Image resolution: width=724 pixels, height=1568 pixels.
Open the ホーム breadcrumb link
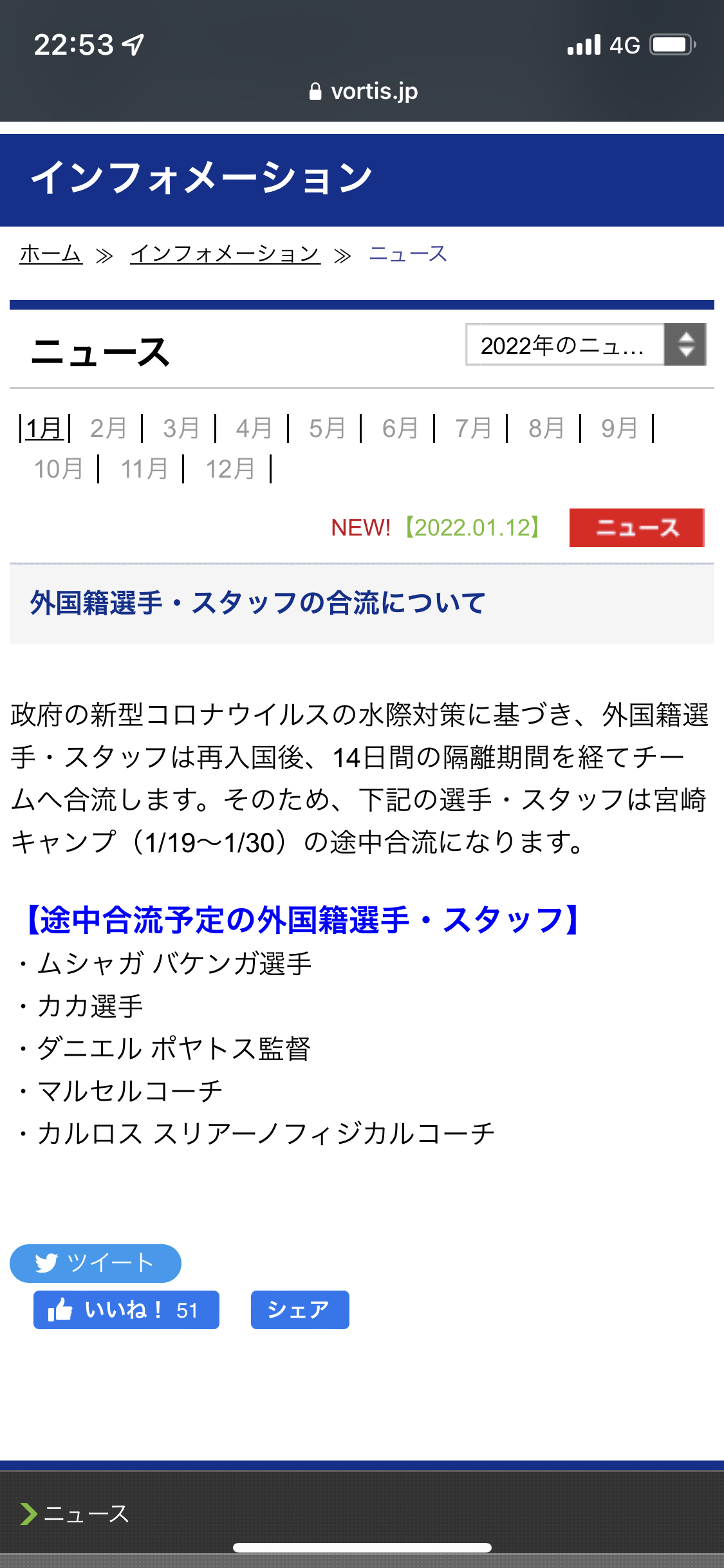point(50,254)
